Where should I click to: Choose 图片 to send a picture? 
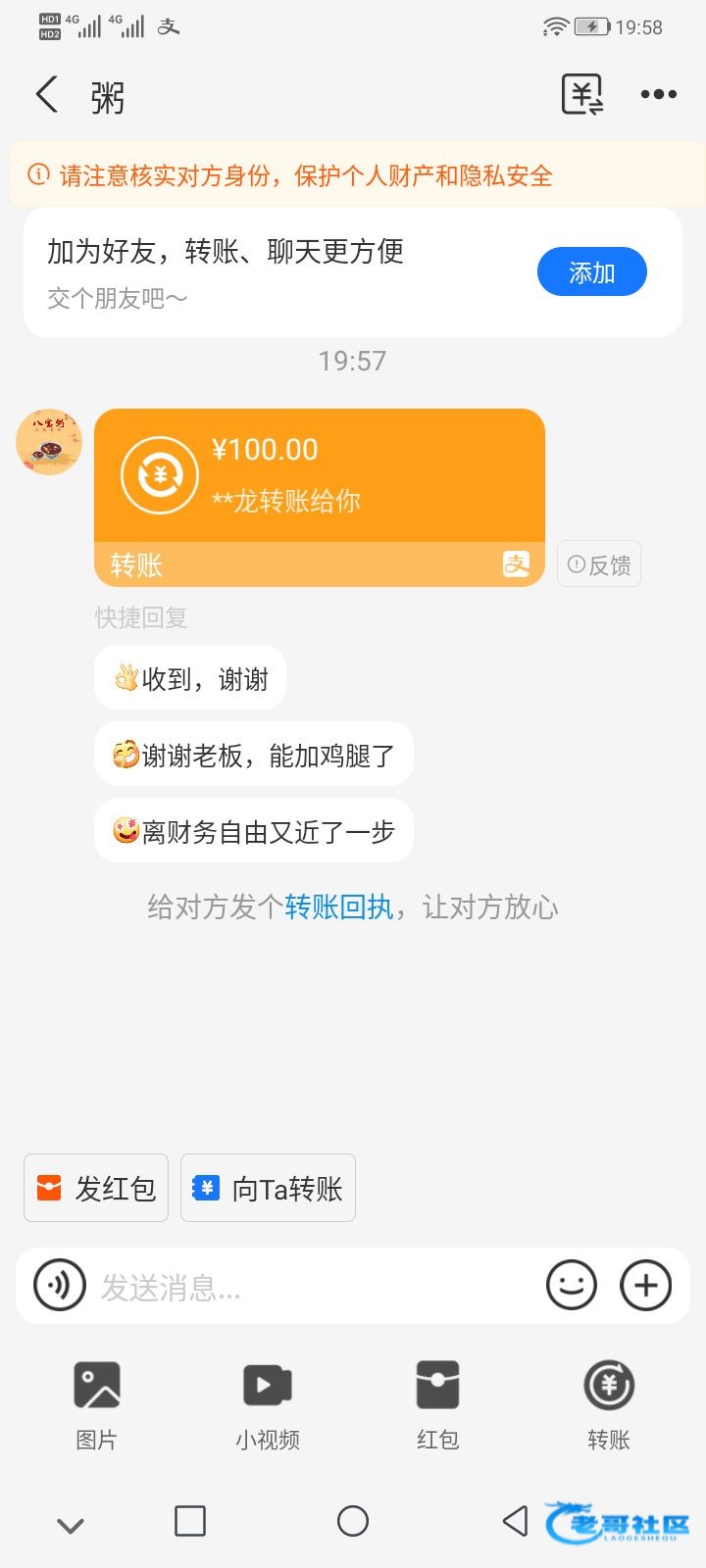click(96, 1405)
